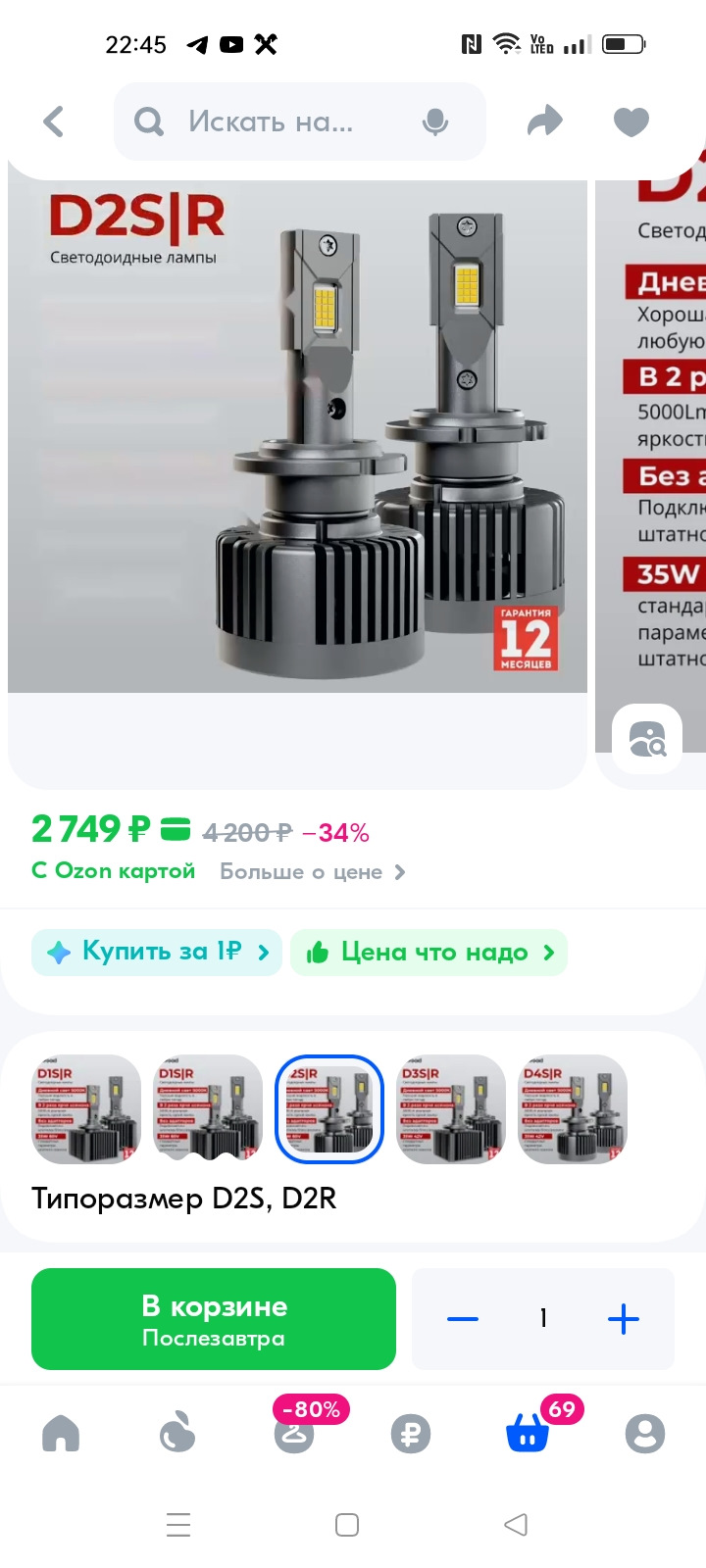
Task: Tap the system back button
Action: [x=516, y=1525]
